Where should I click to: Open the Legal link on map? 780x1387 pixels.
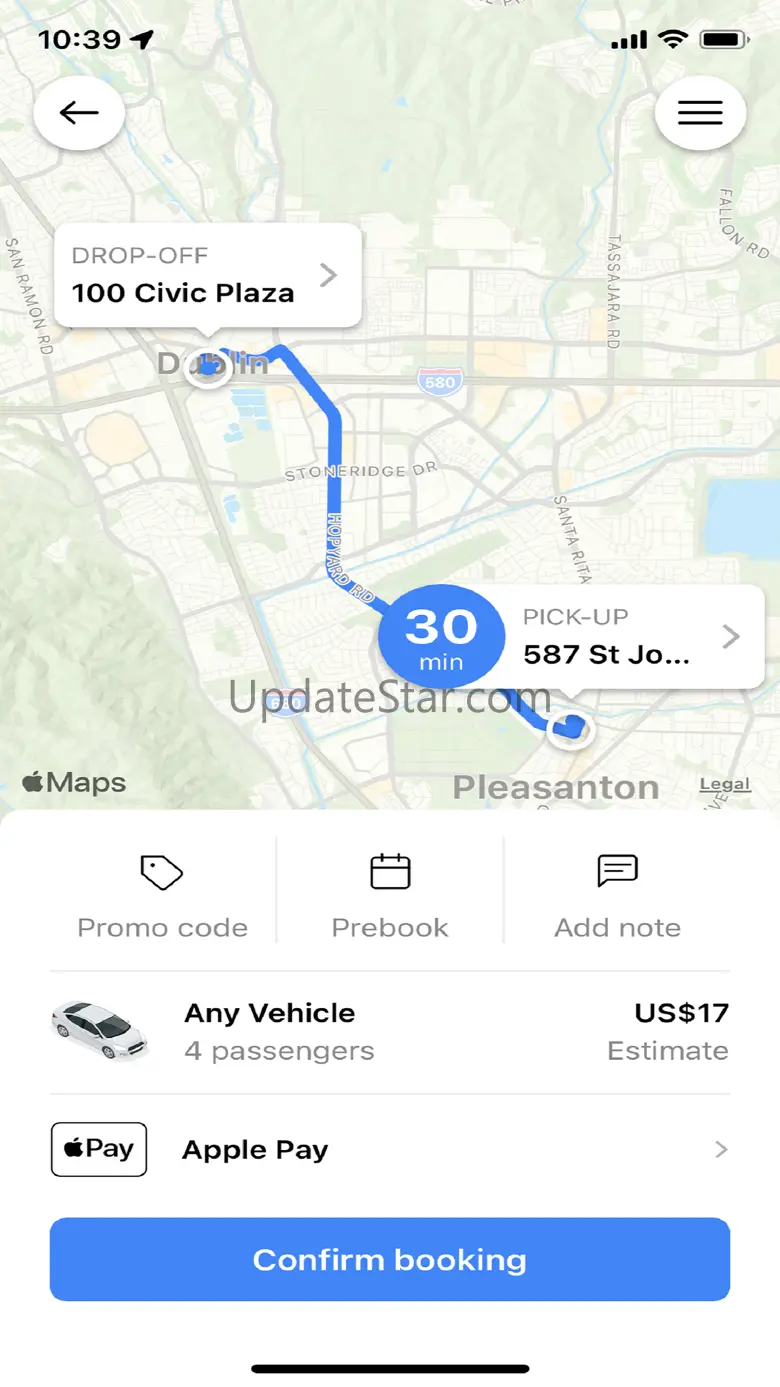click(725, 785)
